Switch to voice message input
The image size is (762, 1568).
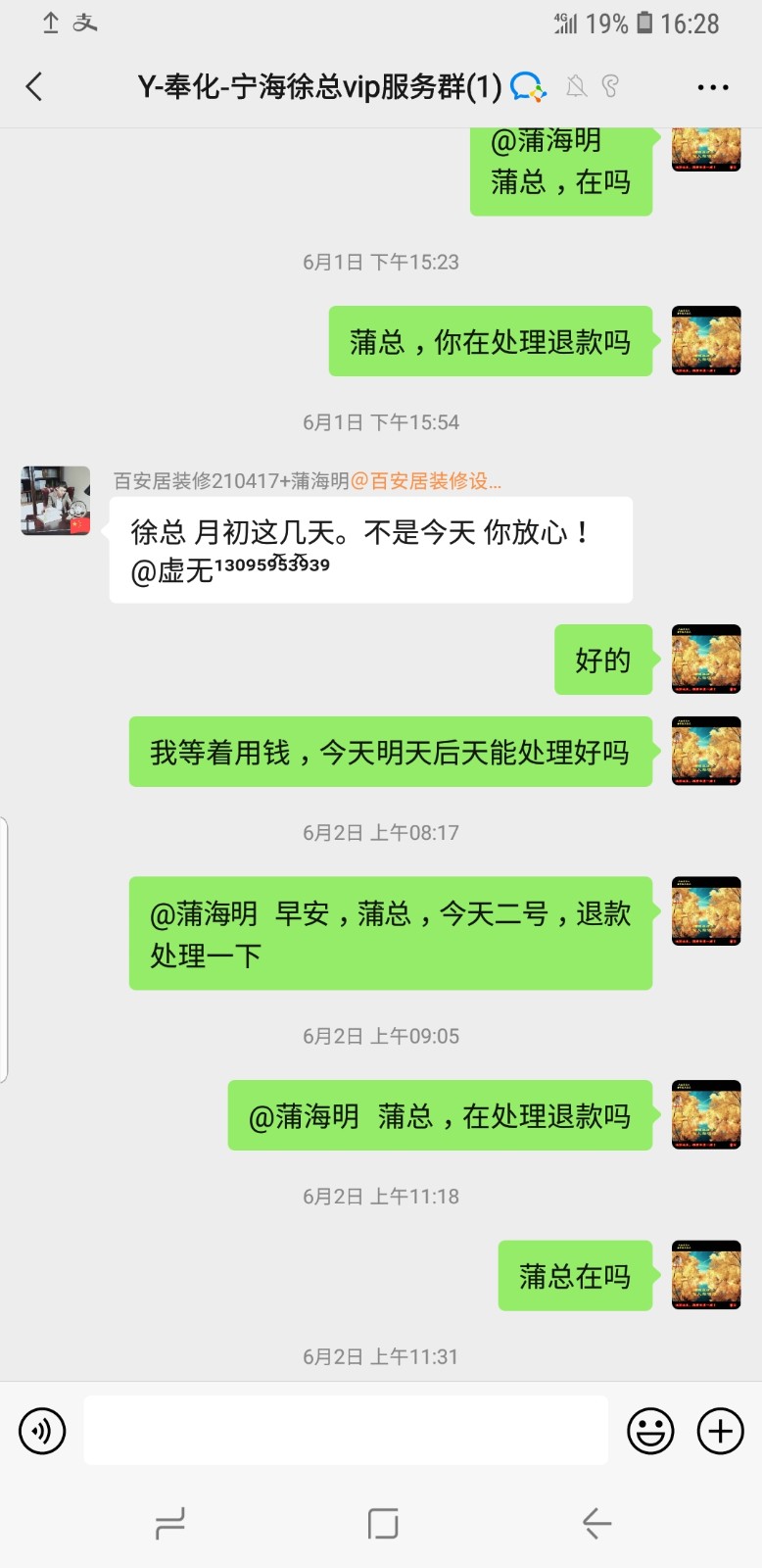tap(42, 1431)
